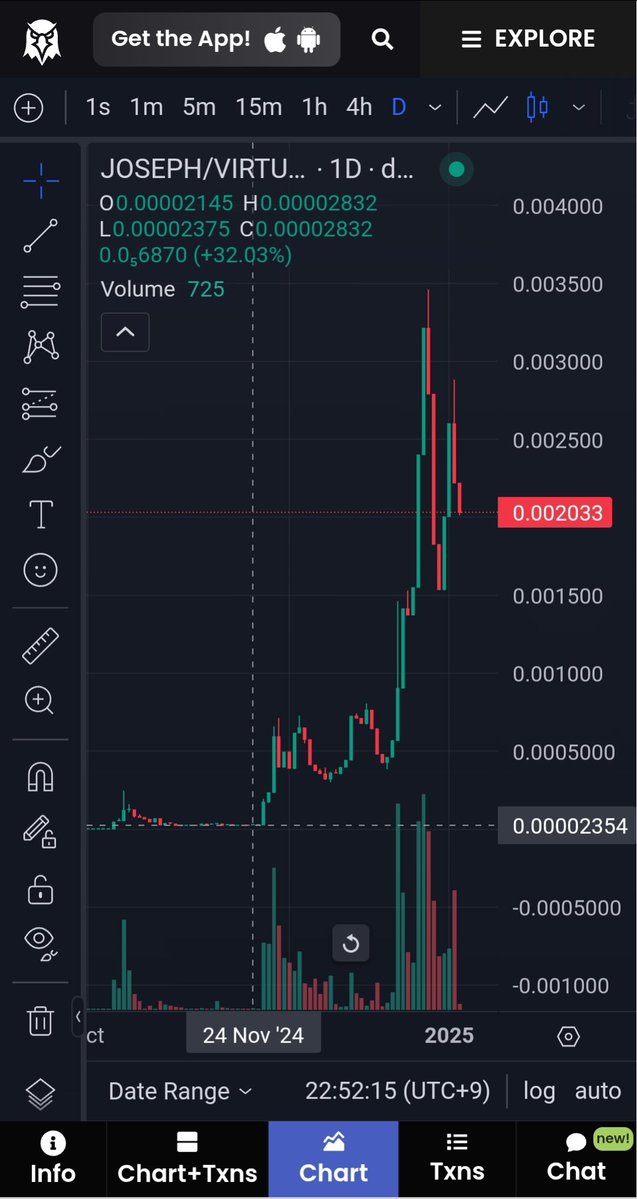Select the 15m timeframe
The width and height of the screenshot is (637, 1199).
258,107
